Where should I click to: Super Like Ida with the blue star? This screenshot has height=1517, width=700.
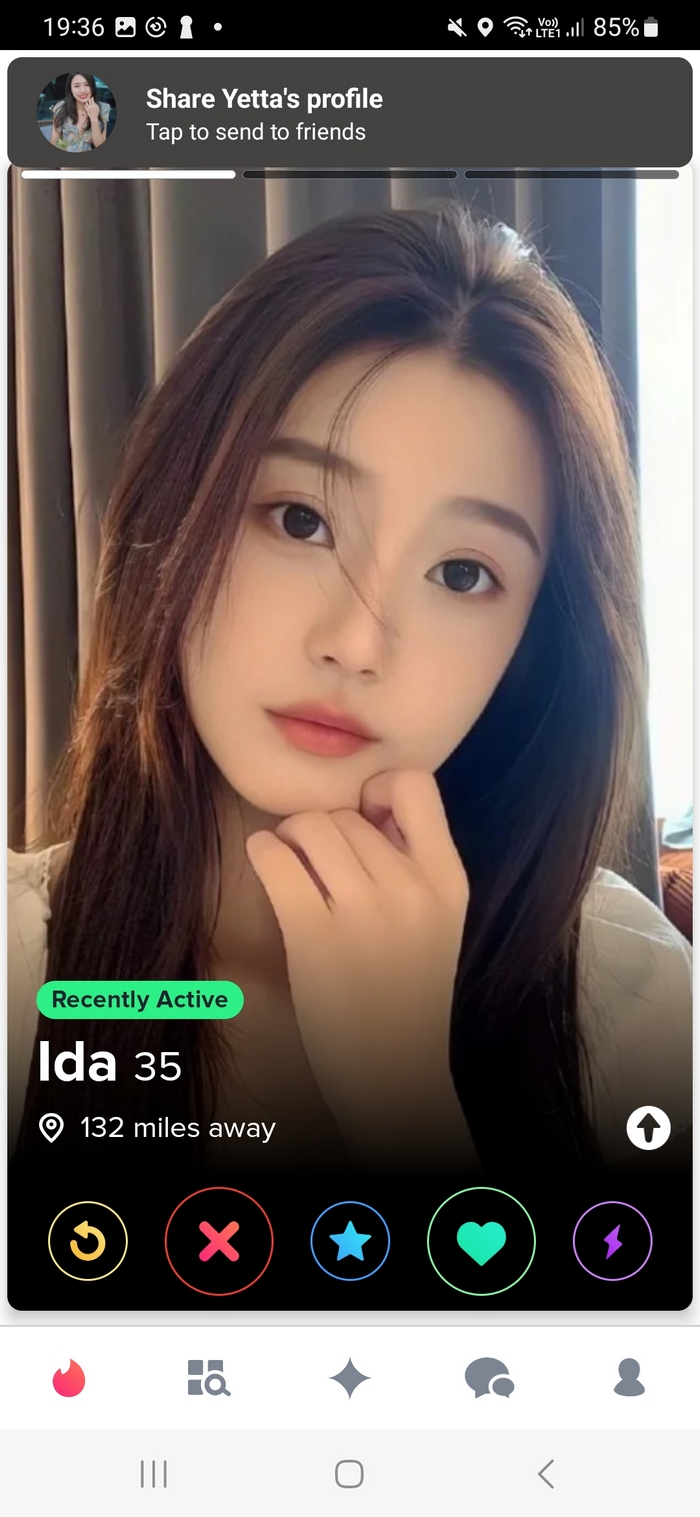350,1241
